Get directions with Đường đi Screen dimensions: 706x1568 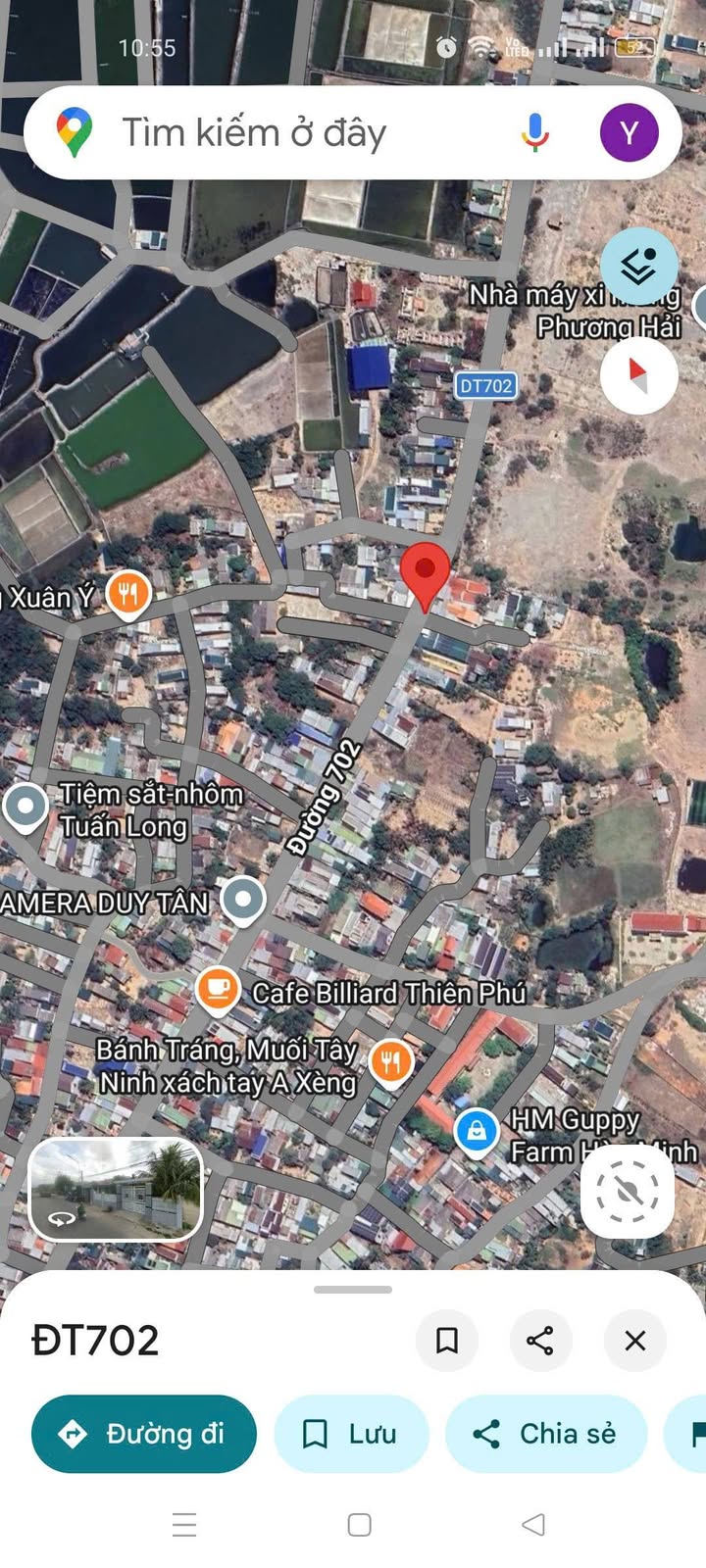144,1434
